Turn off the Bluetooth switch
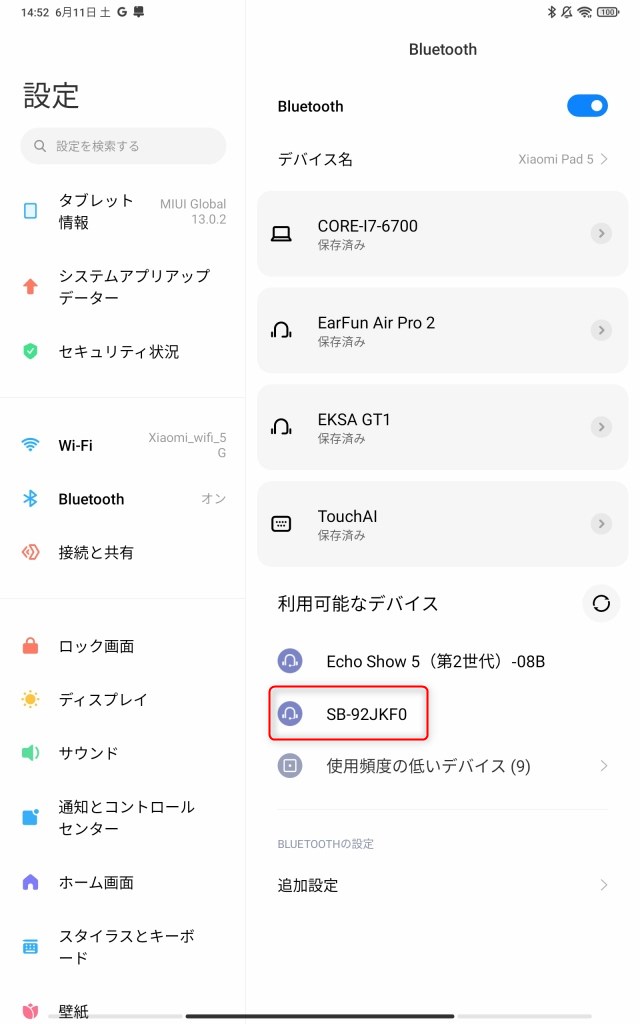The width and height of the screenshot is (640, 1024). click(x=587, y=106)
